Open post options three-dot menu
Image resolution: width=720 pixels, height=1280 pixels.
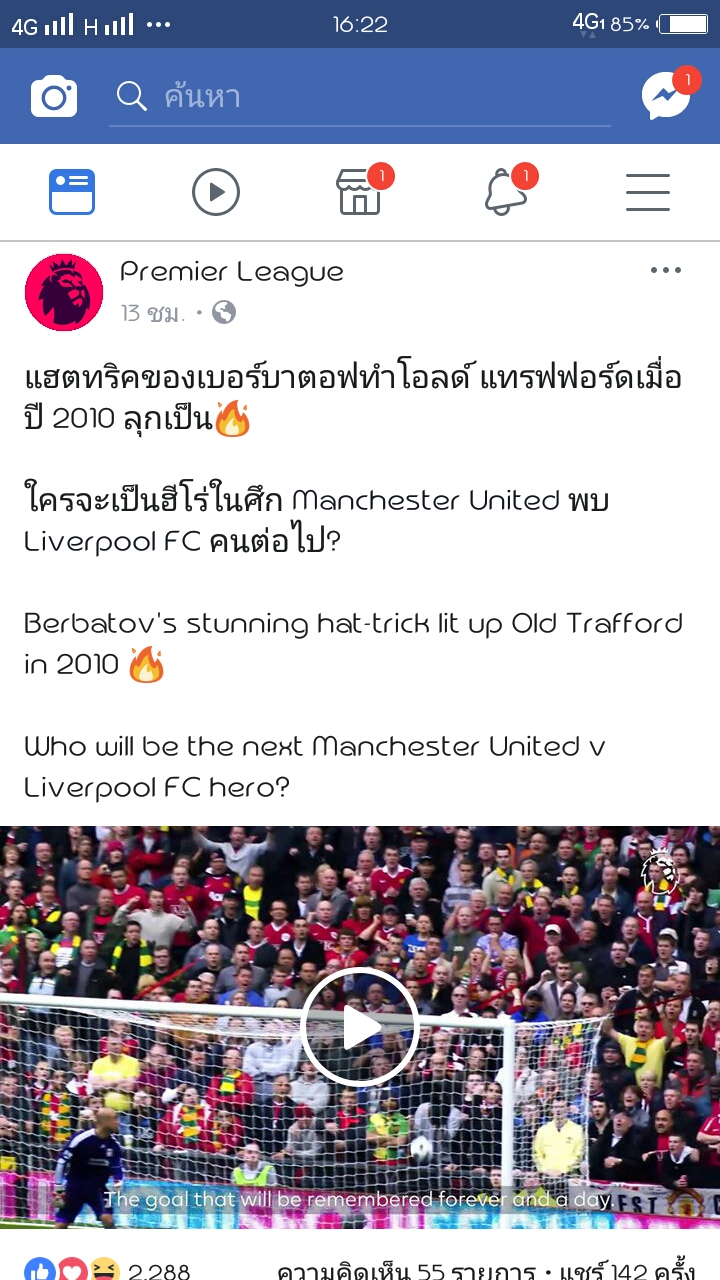[x=666, y=270]
